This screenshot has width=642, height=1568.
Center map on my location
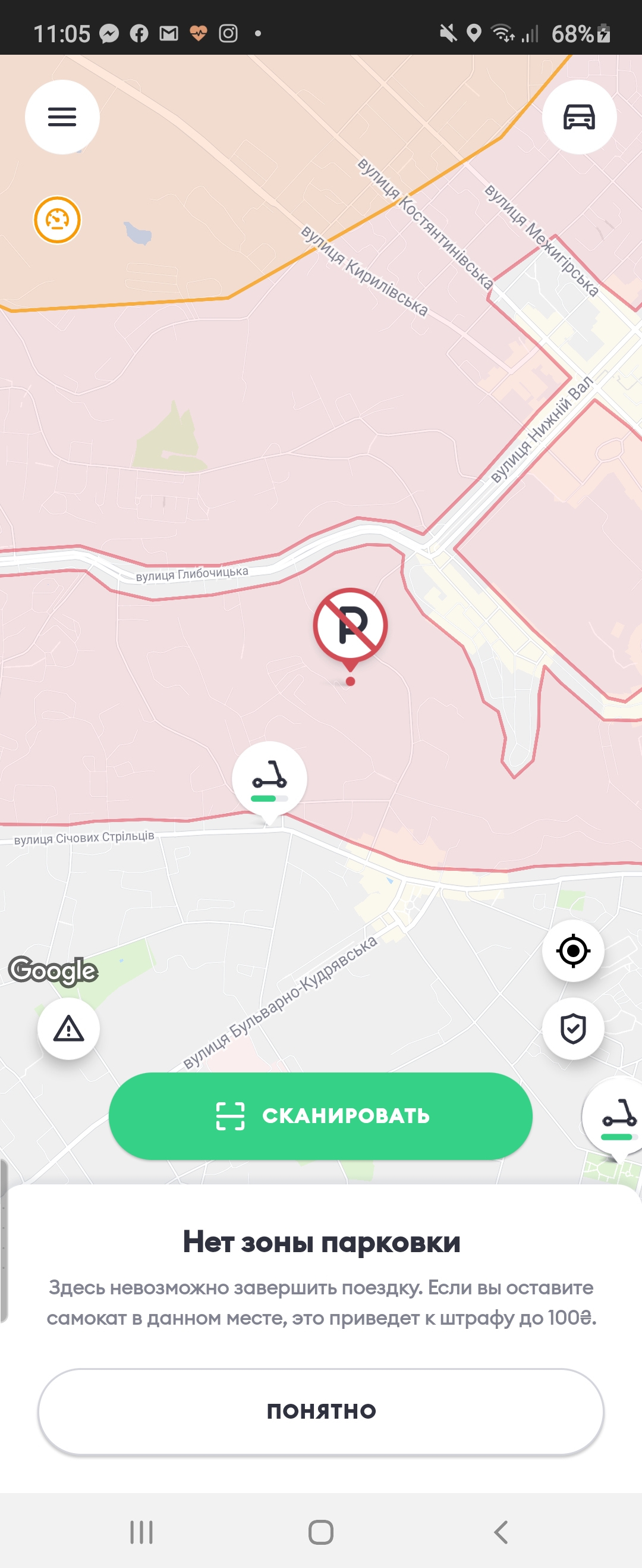pyautogui.click(x=572, y=950)
